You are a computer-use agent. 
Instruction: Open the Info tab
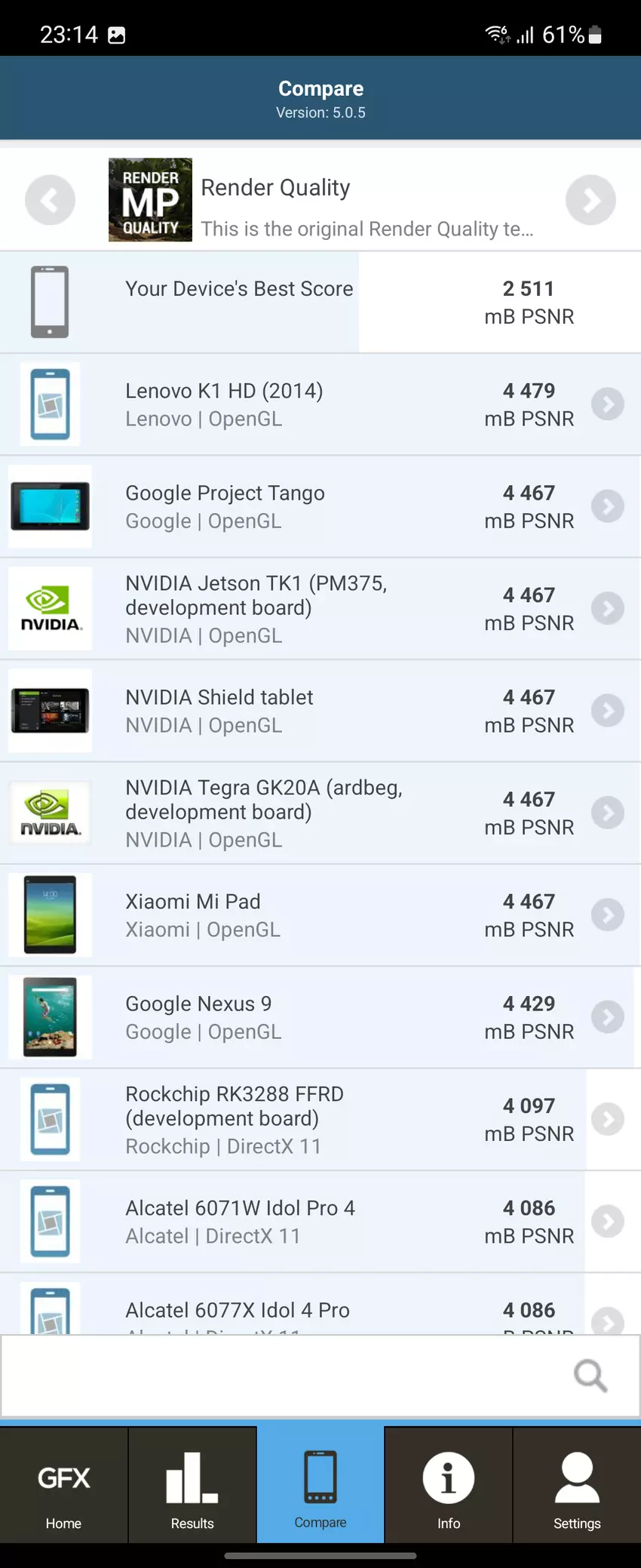point(449,1485)
